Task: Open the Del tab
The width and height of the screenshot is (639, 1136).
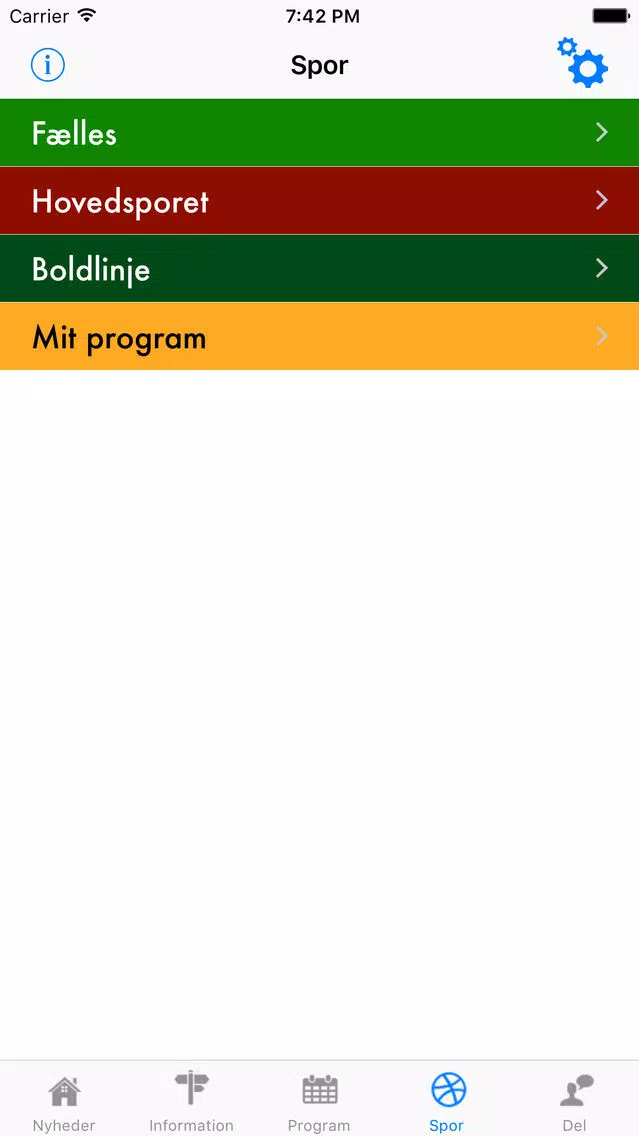Action: pyautogui.click(x=575, y=1100)
